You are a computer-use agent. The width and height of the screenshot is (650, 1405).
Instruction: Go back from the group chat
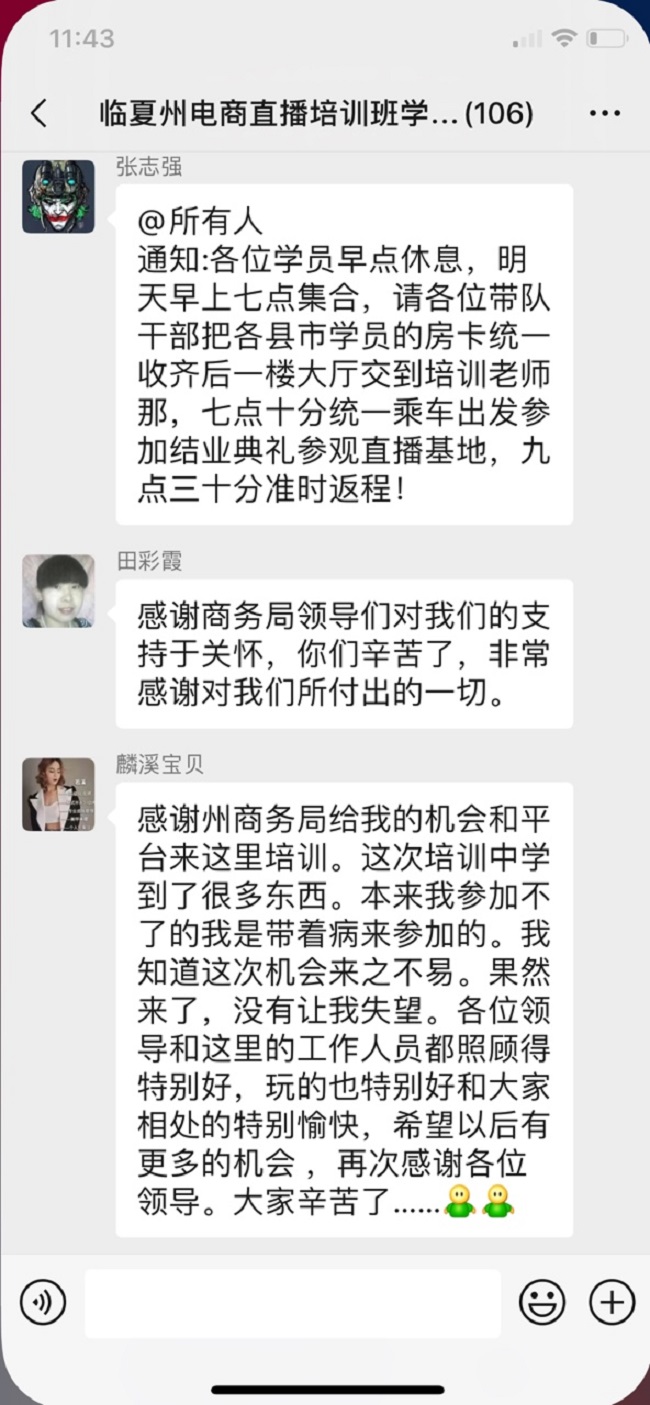[38, 113]
